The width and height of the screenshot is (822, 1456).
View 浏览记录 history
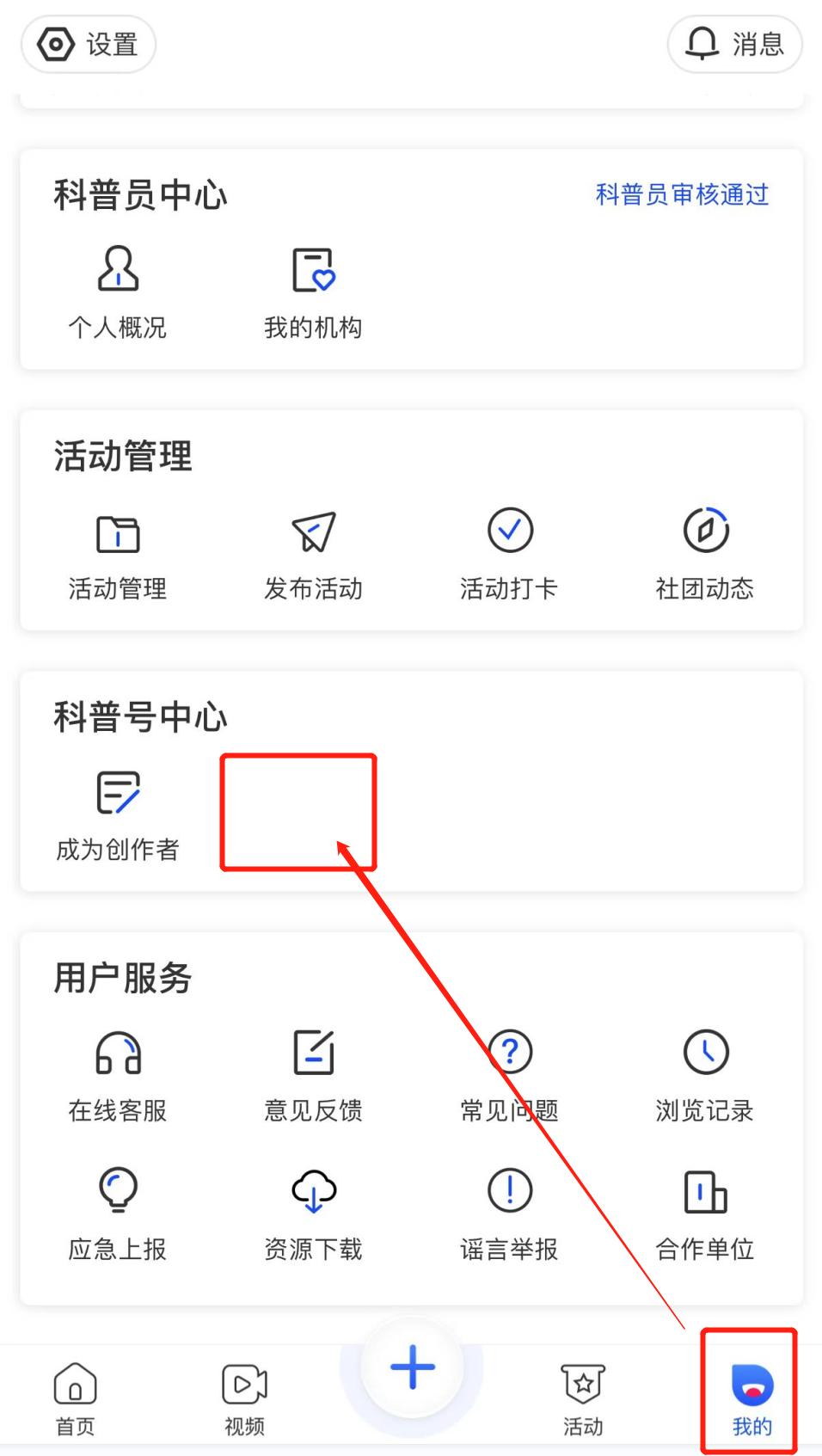pyautogui.click(x=705, y=1075)
